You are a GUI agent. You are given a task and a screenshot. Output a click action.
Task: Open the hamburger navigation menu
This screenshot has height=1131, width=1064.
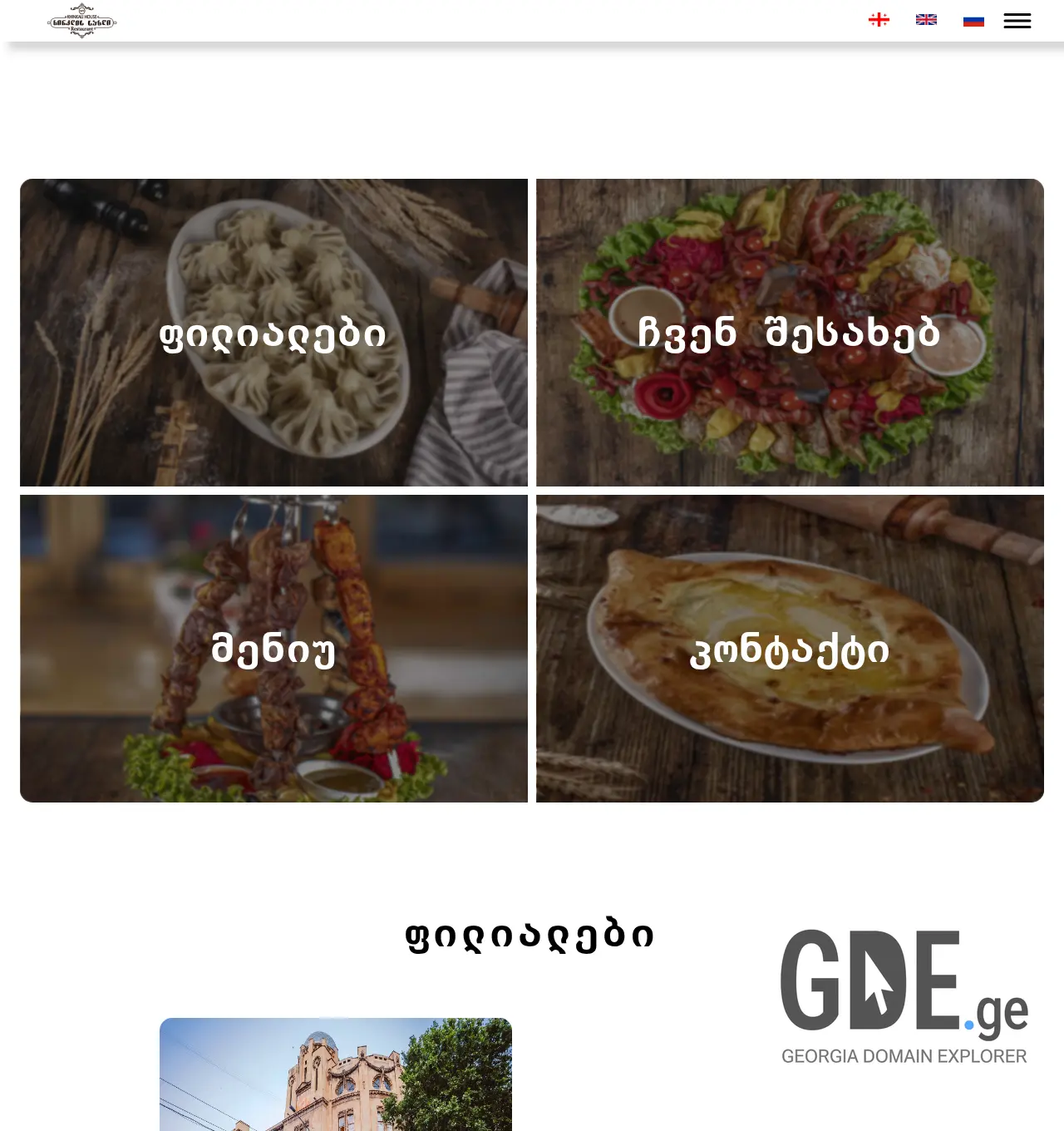[1017, 20]
